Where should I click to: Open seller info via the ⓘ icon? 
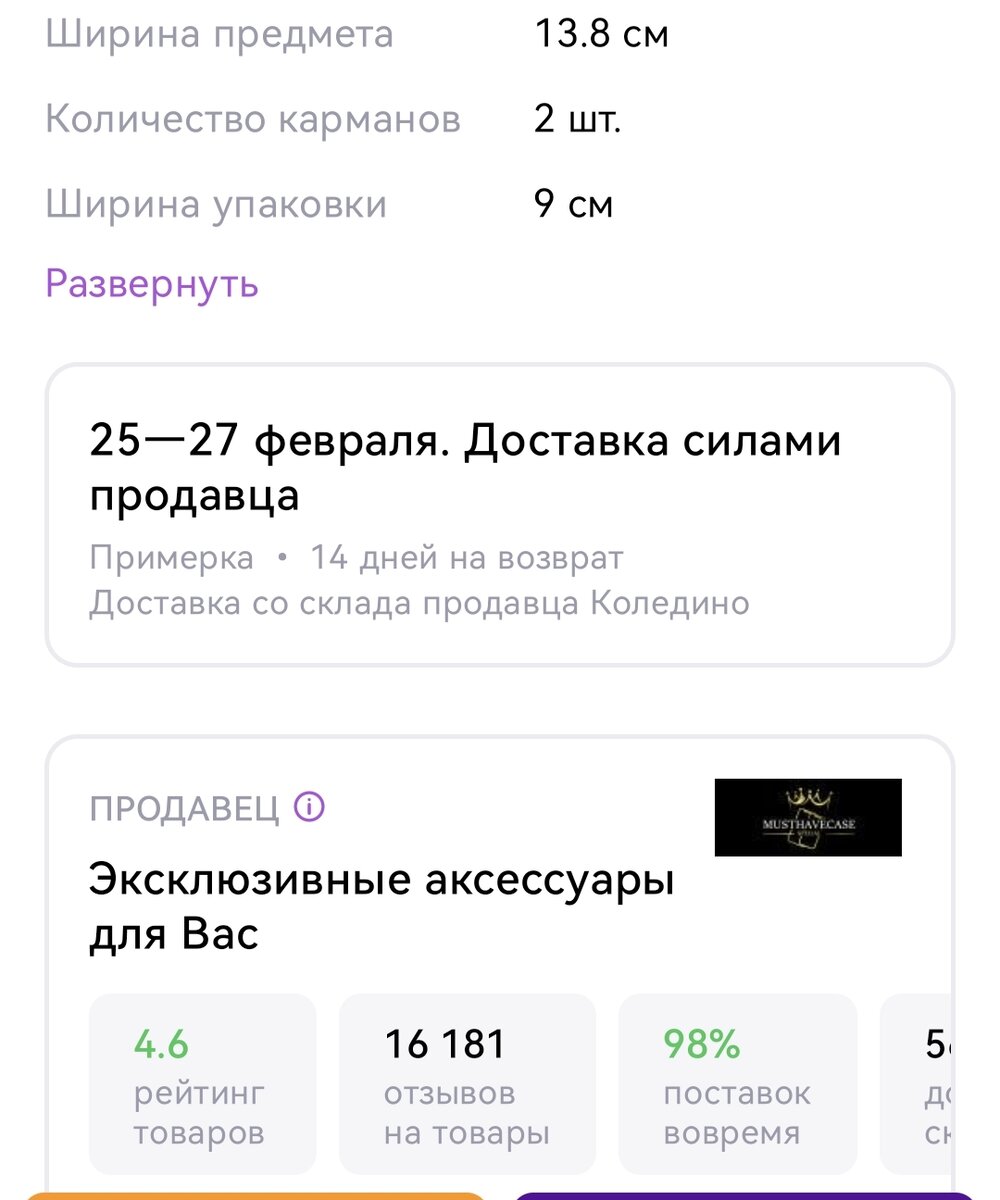pyautogui.click(x=307, y=805)
